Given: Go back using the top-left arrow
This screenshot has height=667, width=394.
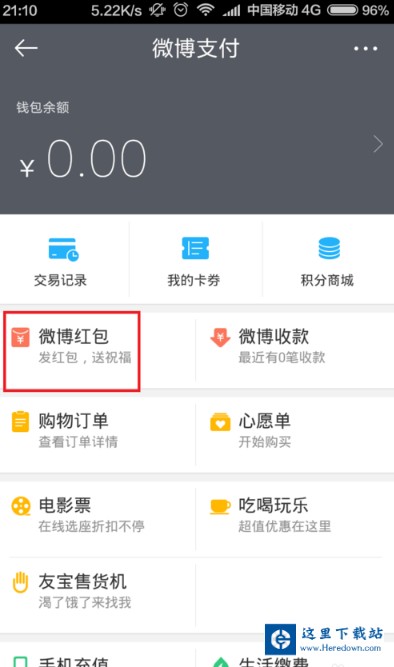Looking at the screenshot, I should click(26, 48).
